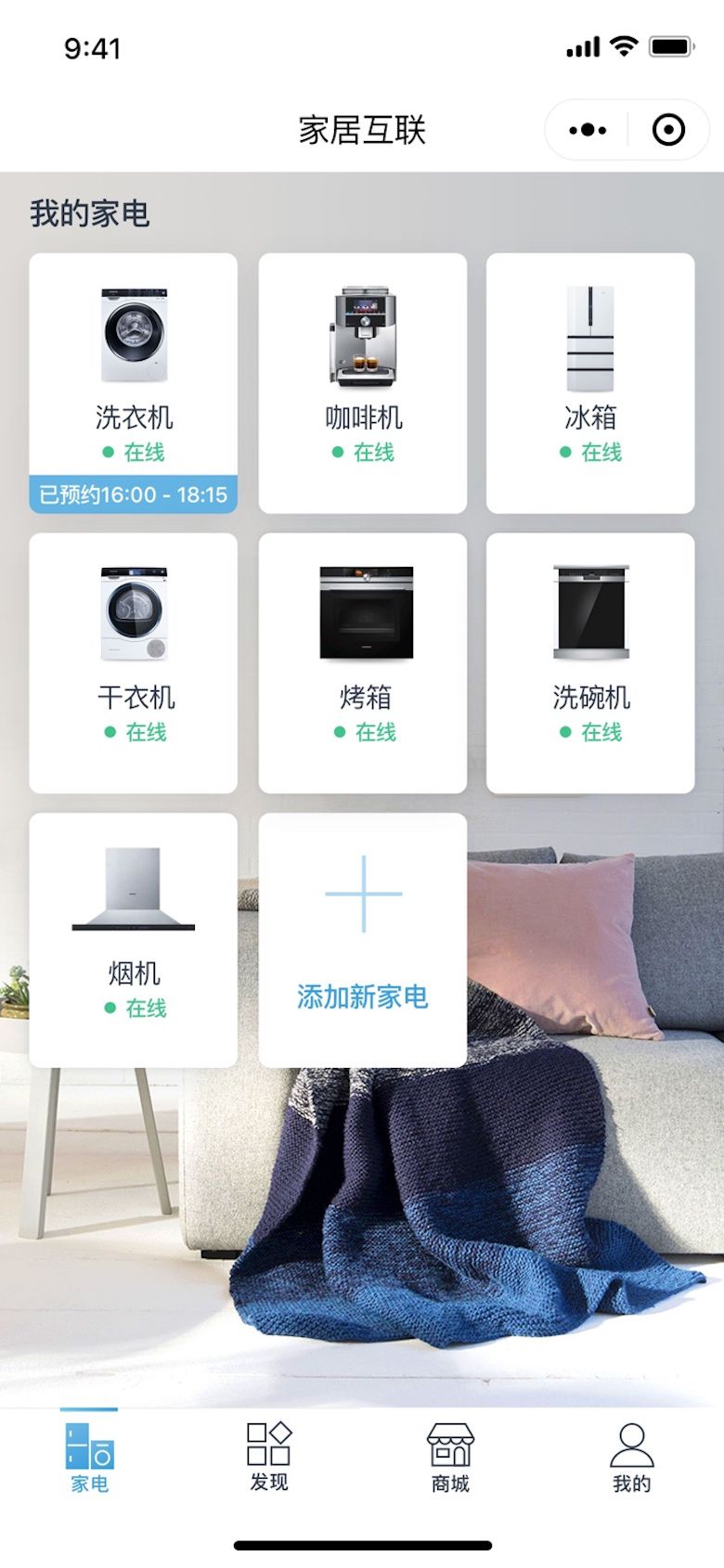Open the WeChat mini-program more options menu
The image size is (724, 1568).
(x=585, y=130)
